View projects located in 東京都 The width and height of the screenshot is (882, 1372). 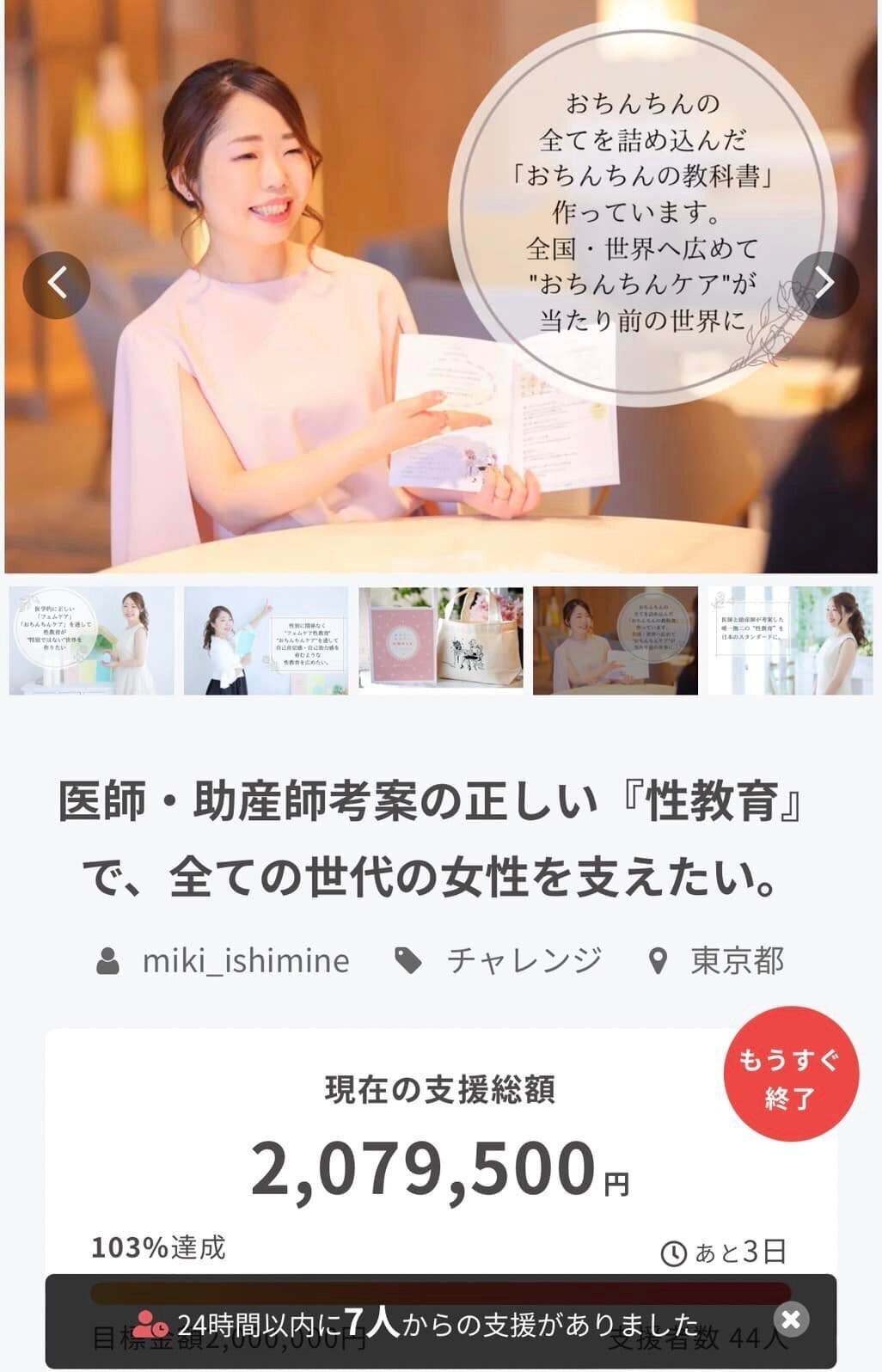tap(737, 960)
